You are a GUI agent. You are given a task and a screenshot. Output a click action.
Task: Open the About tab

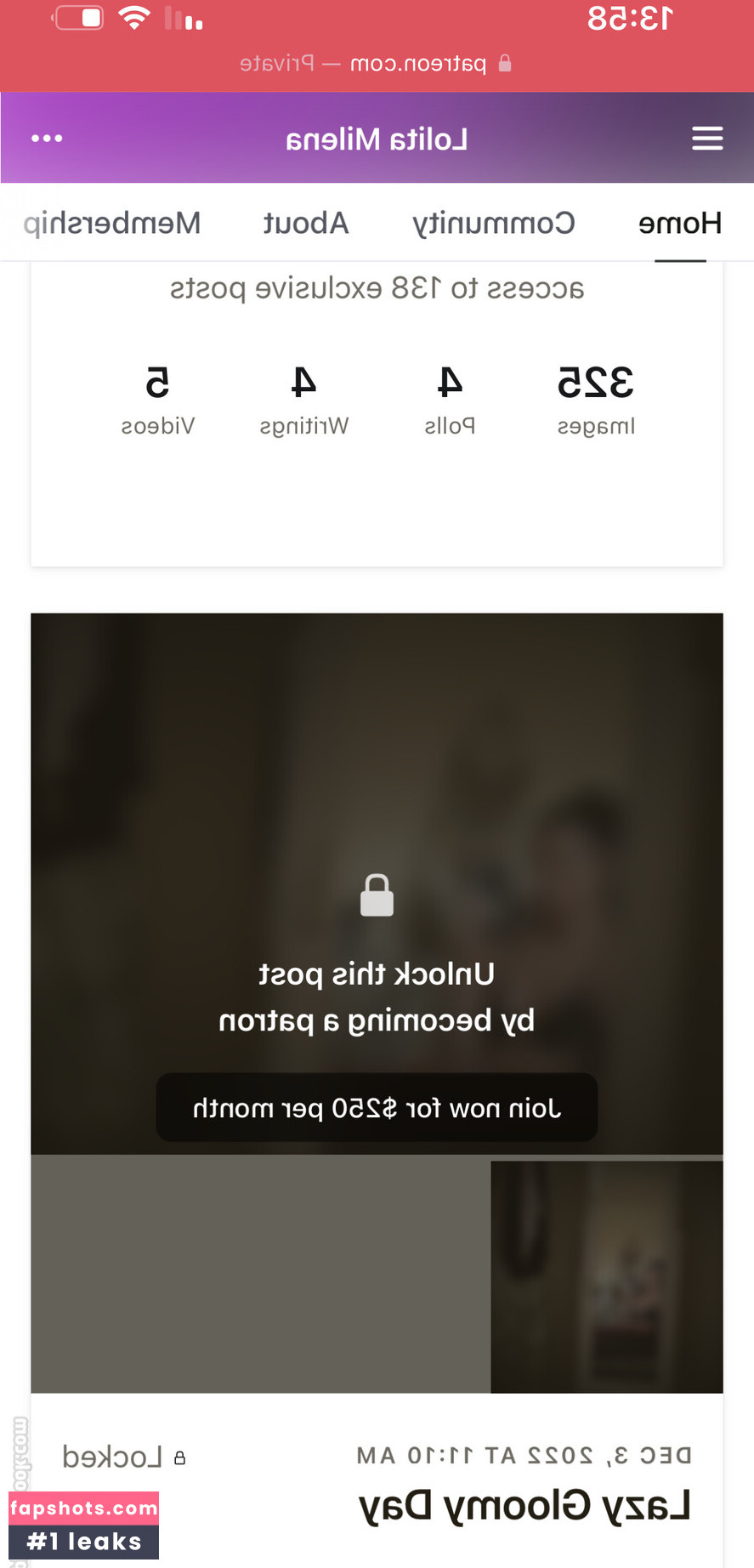(x=305, y=224)
